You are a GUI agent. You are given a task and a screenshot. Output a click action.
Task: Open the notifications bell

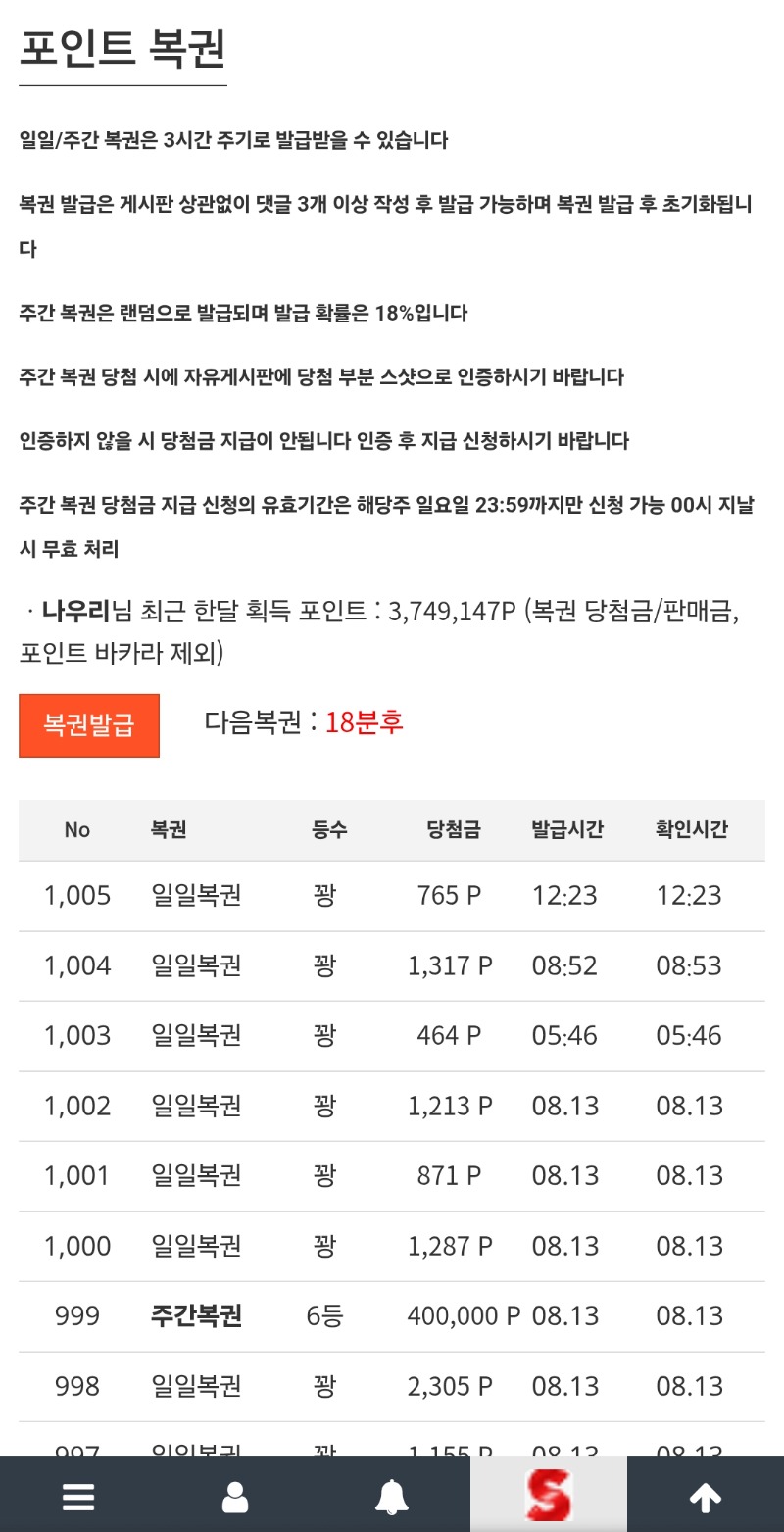coord(392,1497)
